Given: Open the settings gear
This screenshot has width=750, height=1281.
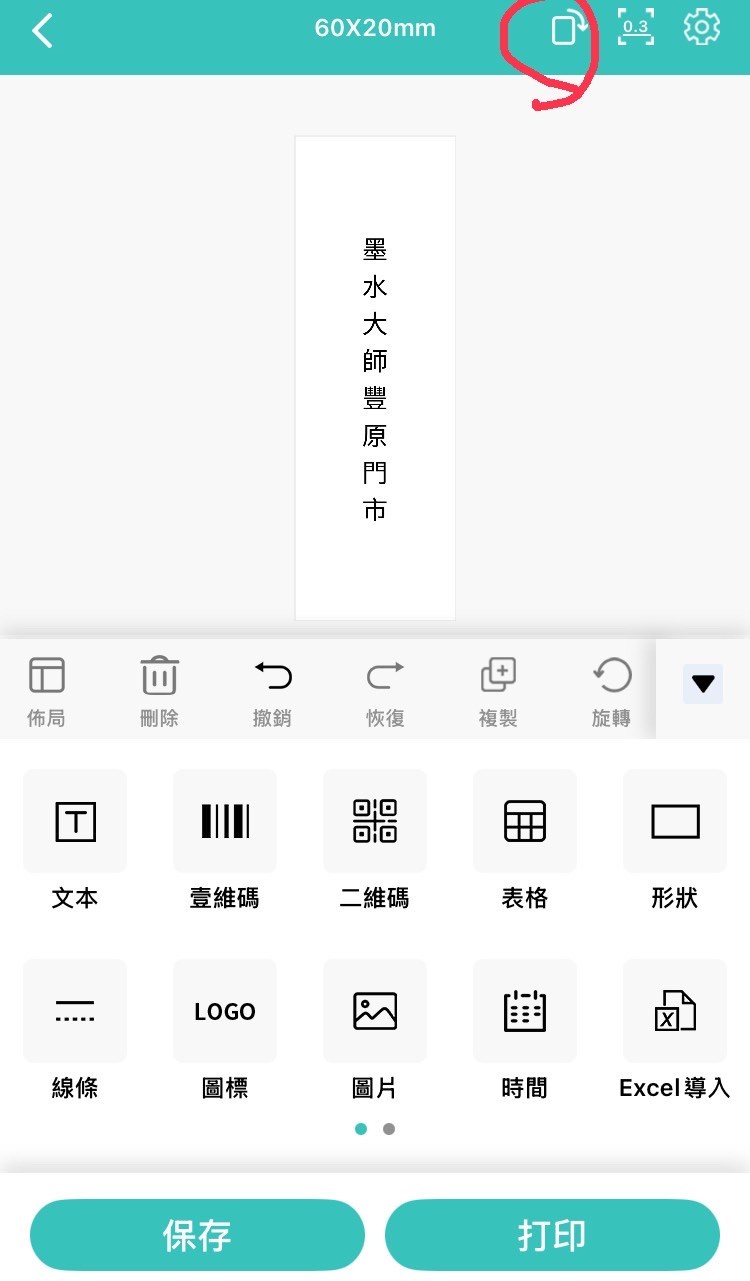Looking at the screenshot, I should (702, 28).
